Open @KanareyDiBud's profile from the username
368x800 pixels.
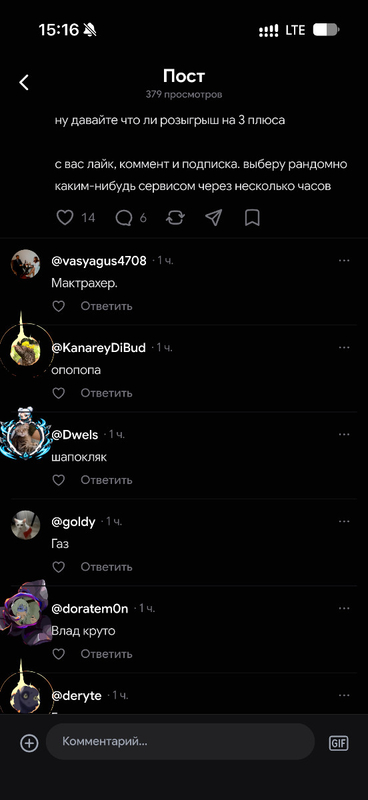tap(99, 347)
